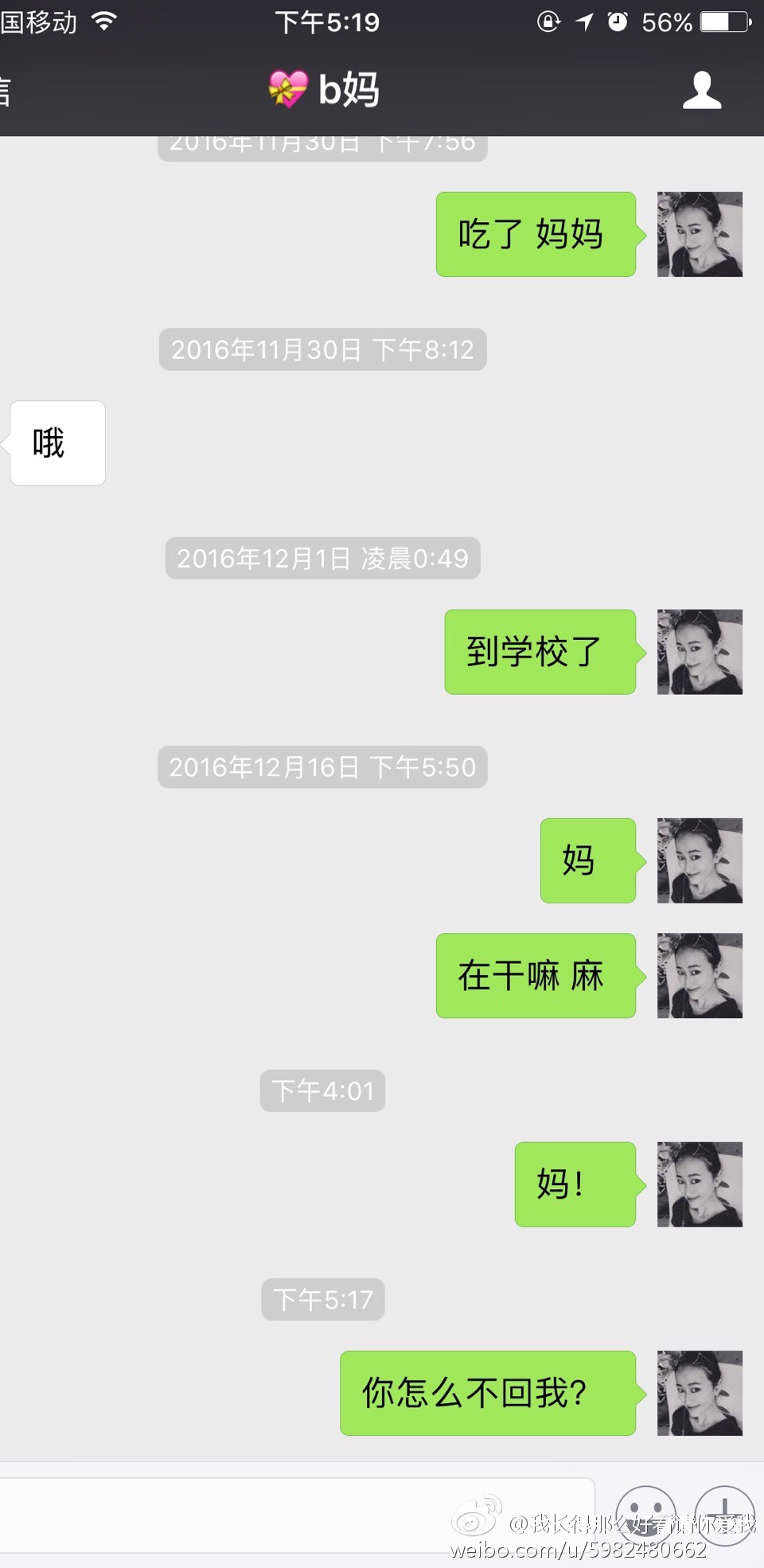Tap the chat title b妈
This screenshot has height=1568, width=764.
(325, 90)
